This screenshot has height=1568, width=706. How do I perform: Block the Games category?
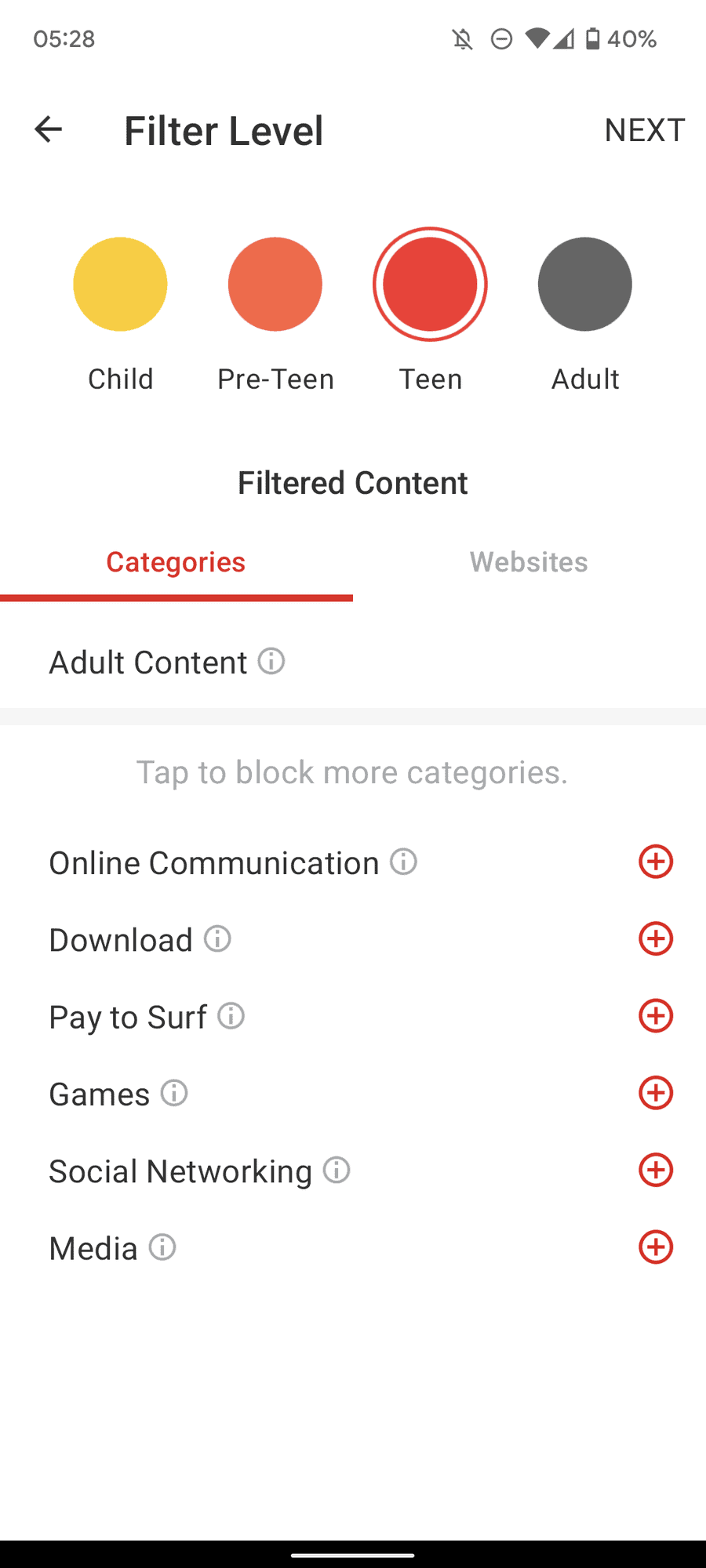pos(656,1093)
